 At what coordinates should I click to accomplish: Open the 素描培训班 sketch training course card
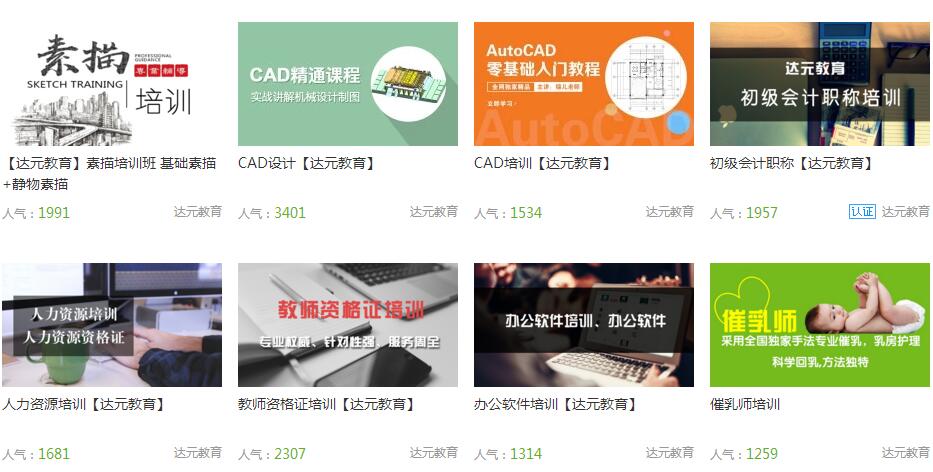point(112,85)
